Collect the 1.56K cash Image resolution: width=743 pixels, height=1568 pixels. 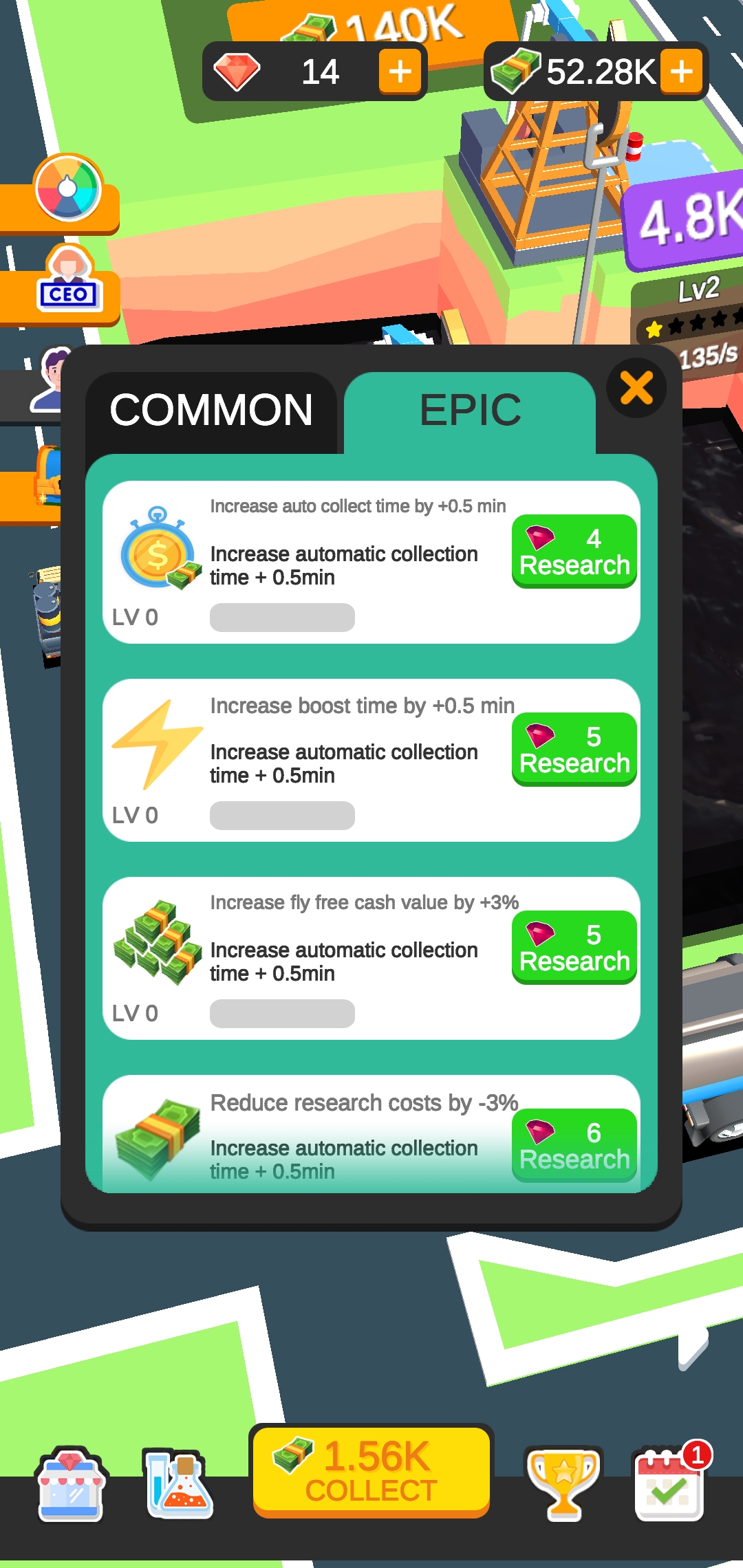pos(371,1470)
